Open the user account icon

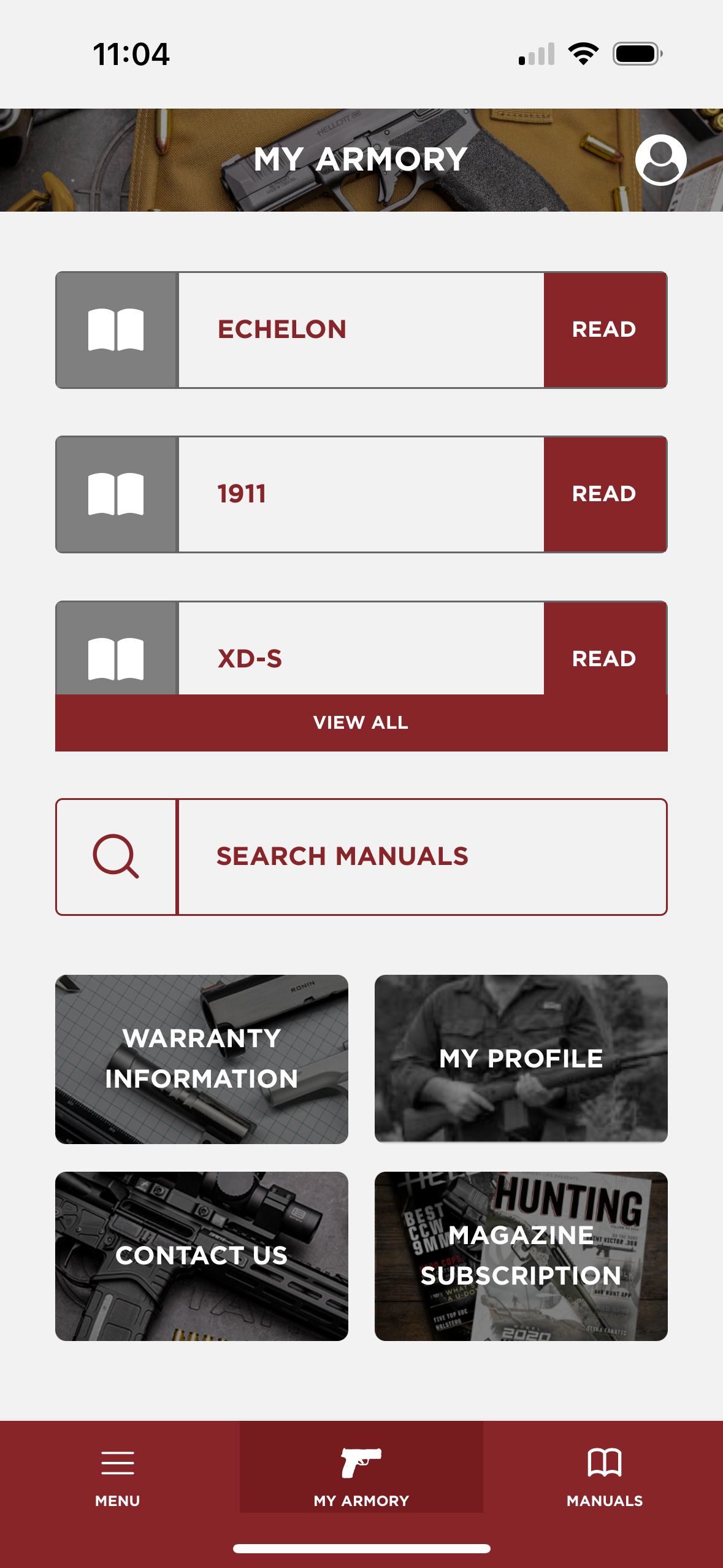[x=660, y=160]
